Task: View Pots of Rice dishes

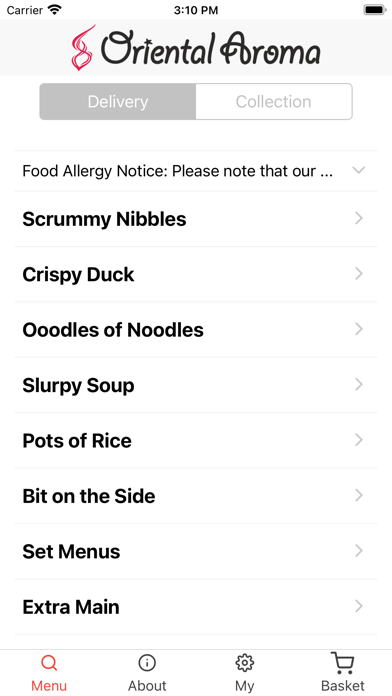Action: (x=196, y=440)
